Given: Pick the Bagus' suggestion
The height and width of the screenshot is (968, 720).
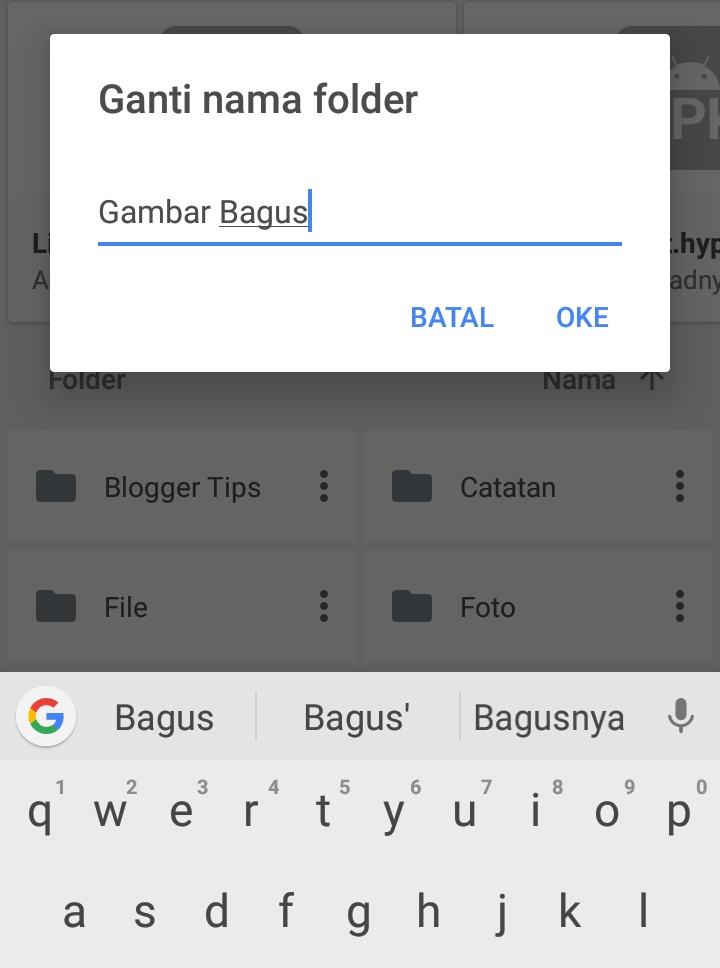Looking at the screenshot, I should click(x=357, y=717).
